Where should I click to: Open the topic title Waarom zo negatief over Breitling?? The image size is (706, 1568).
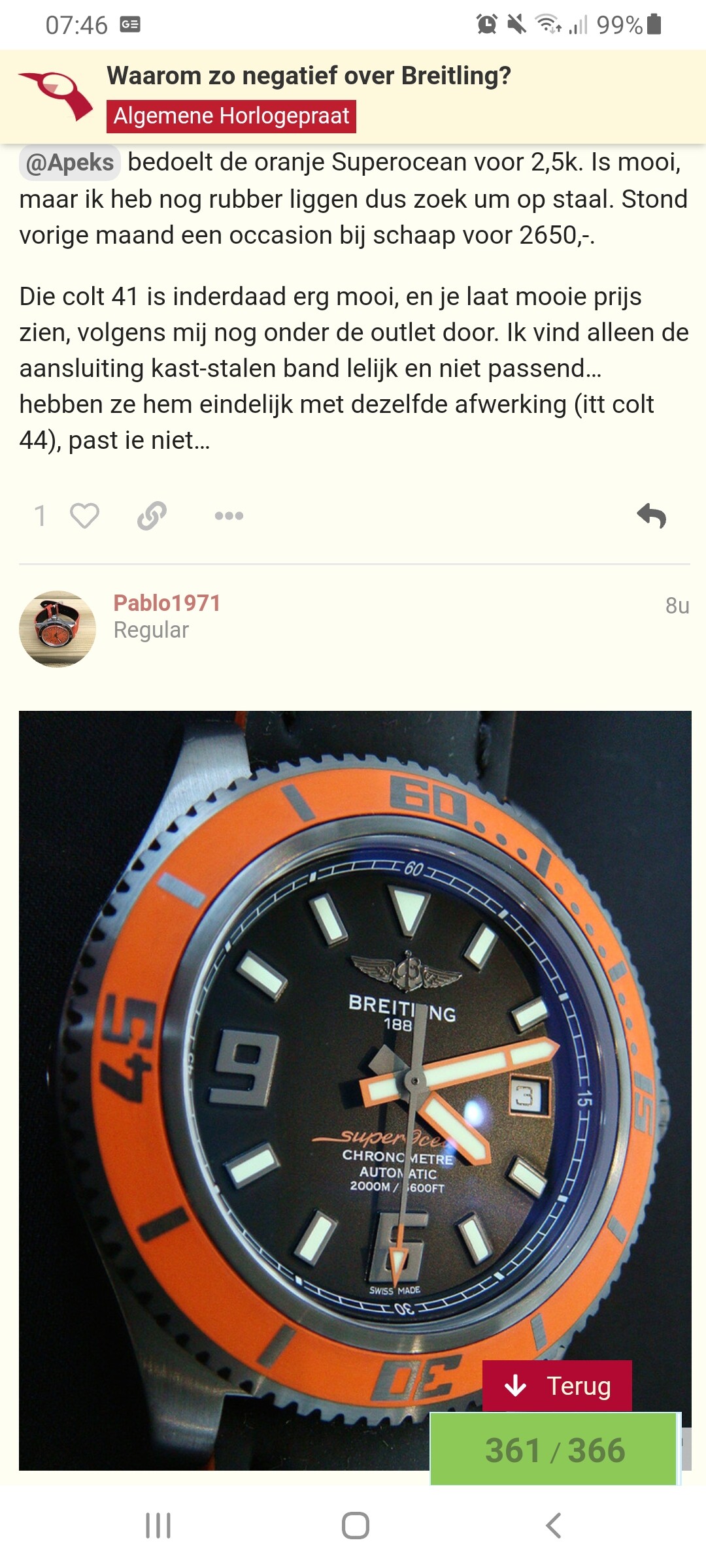point(309,76)
